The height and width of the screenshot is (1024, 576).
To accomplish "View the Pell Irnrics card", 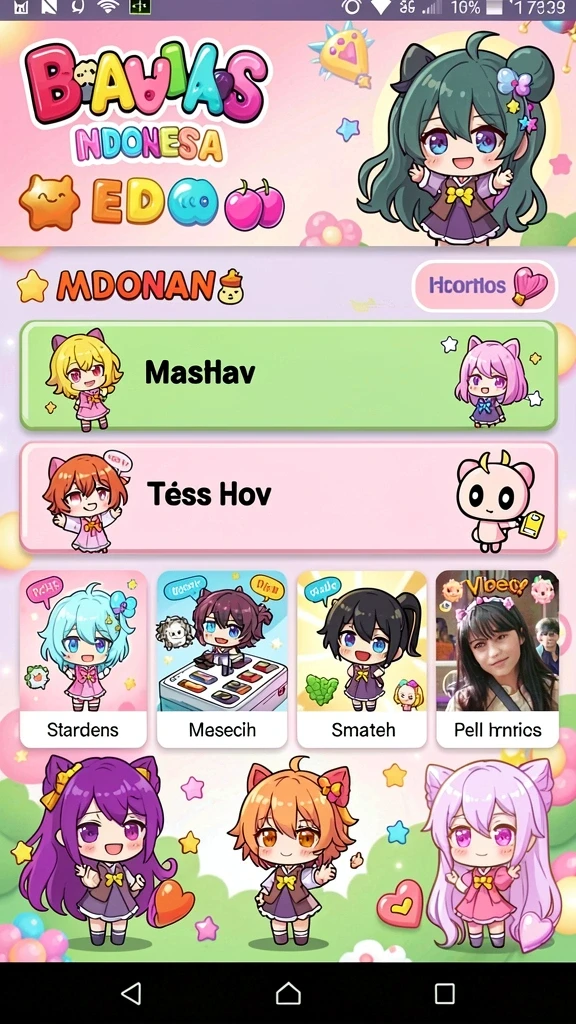I will pos(498,659).
